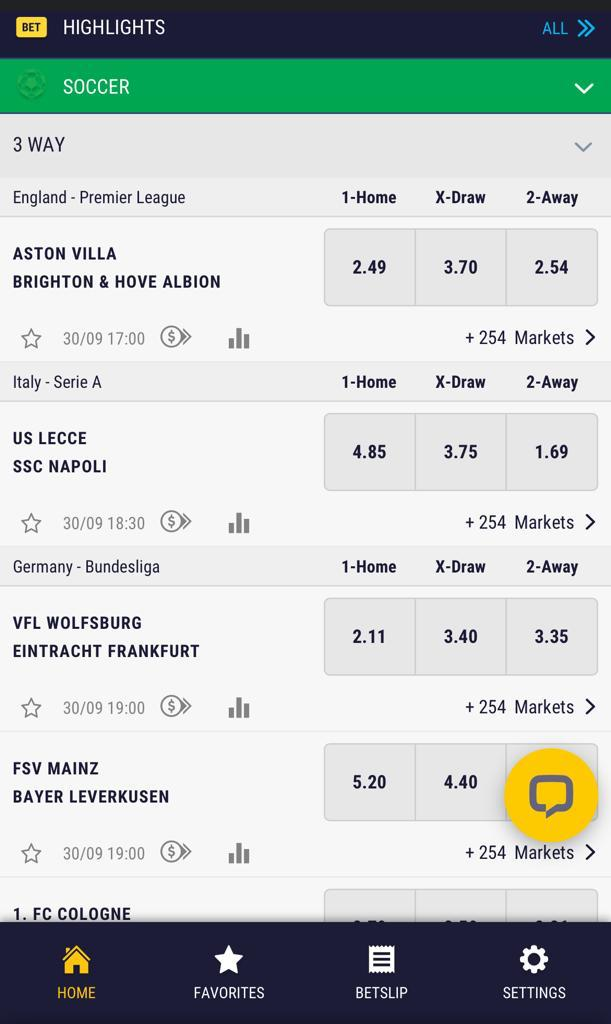Pick draw 3.70 for Aston Villa match
Image resolution: width=611 pixels, height=1024 pixels.
[461, 267]
